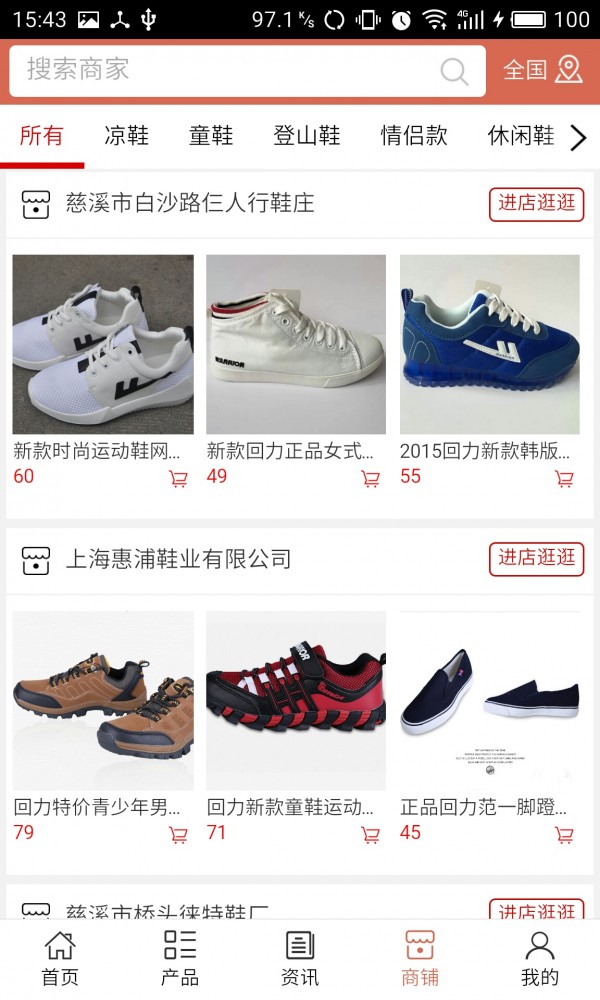Open the 全国 location selector
Viewport: 600px width, 1000px height.
(x=542, y=70)
